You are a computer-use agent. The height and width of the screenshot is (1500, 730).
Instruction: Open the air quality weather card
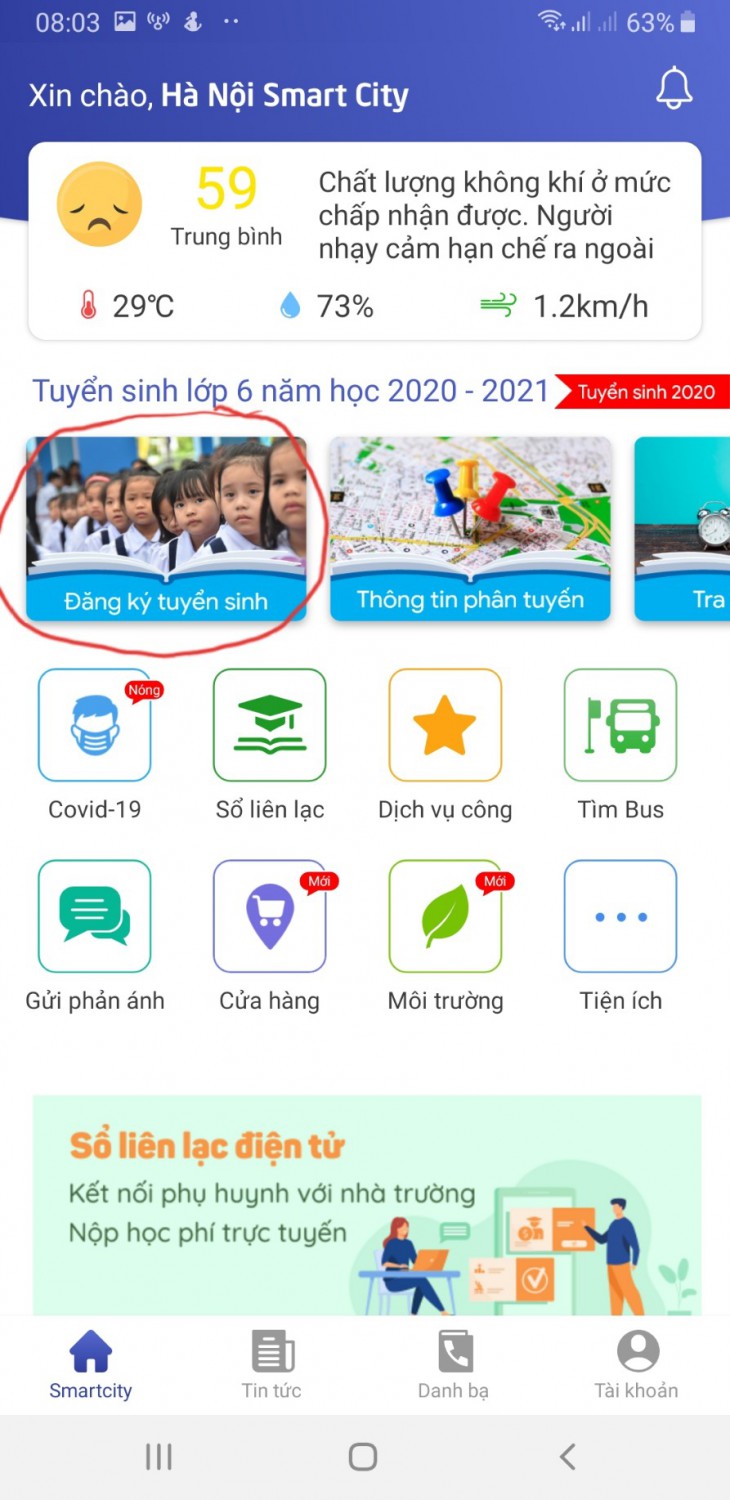pos(365,241)
